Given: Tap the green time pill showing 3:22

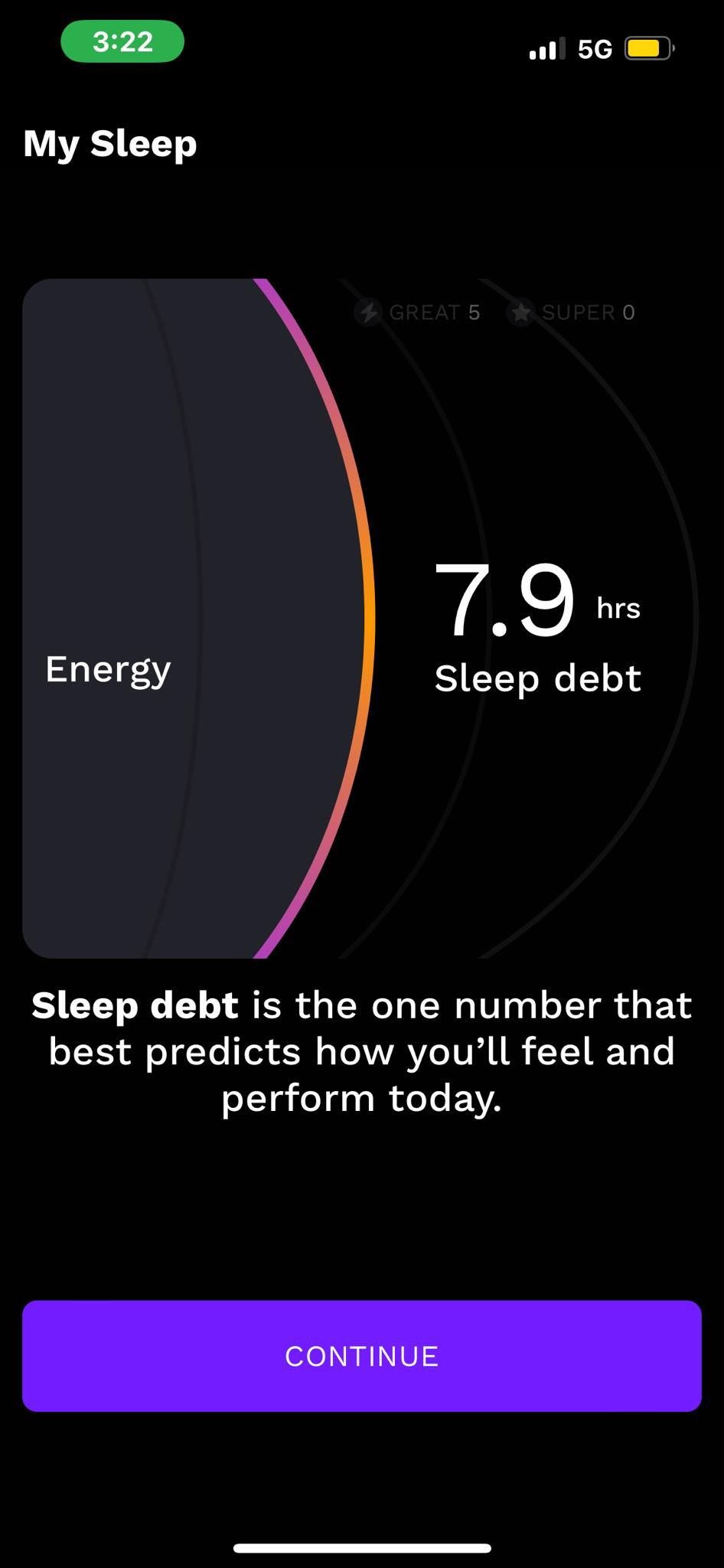Looking at the screenshot, I should (122, 41).
